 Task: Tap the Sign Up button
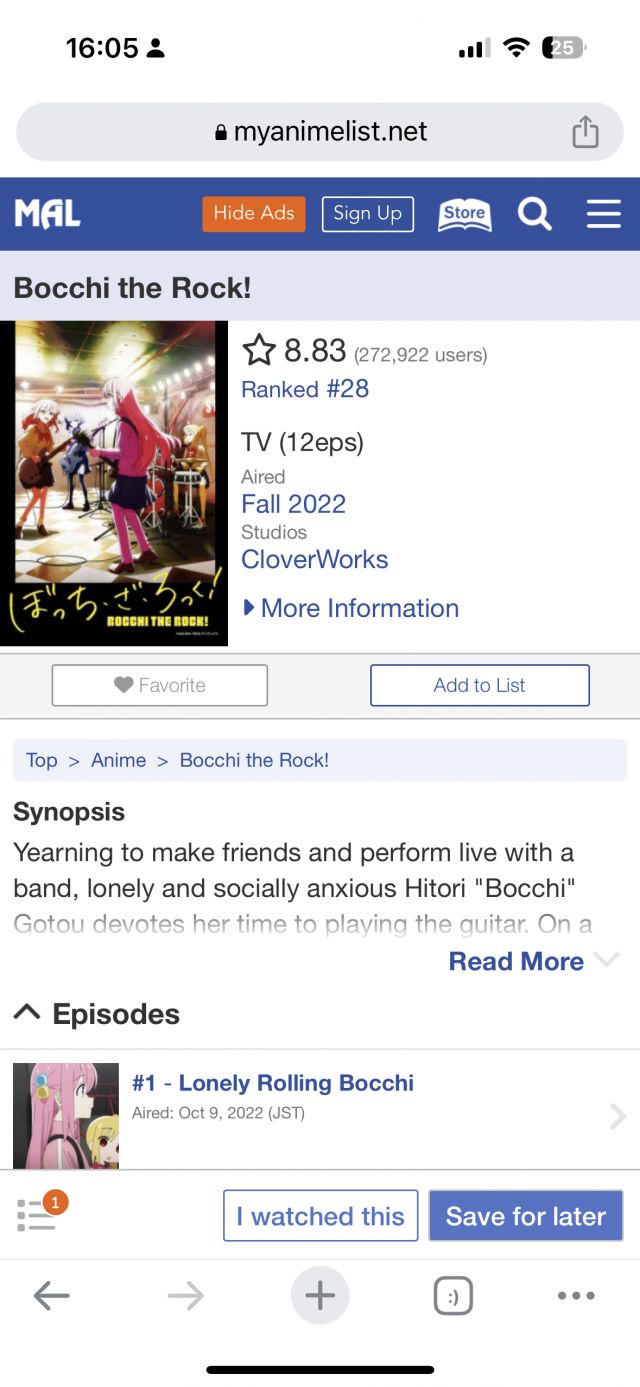point(367,214)
